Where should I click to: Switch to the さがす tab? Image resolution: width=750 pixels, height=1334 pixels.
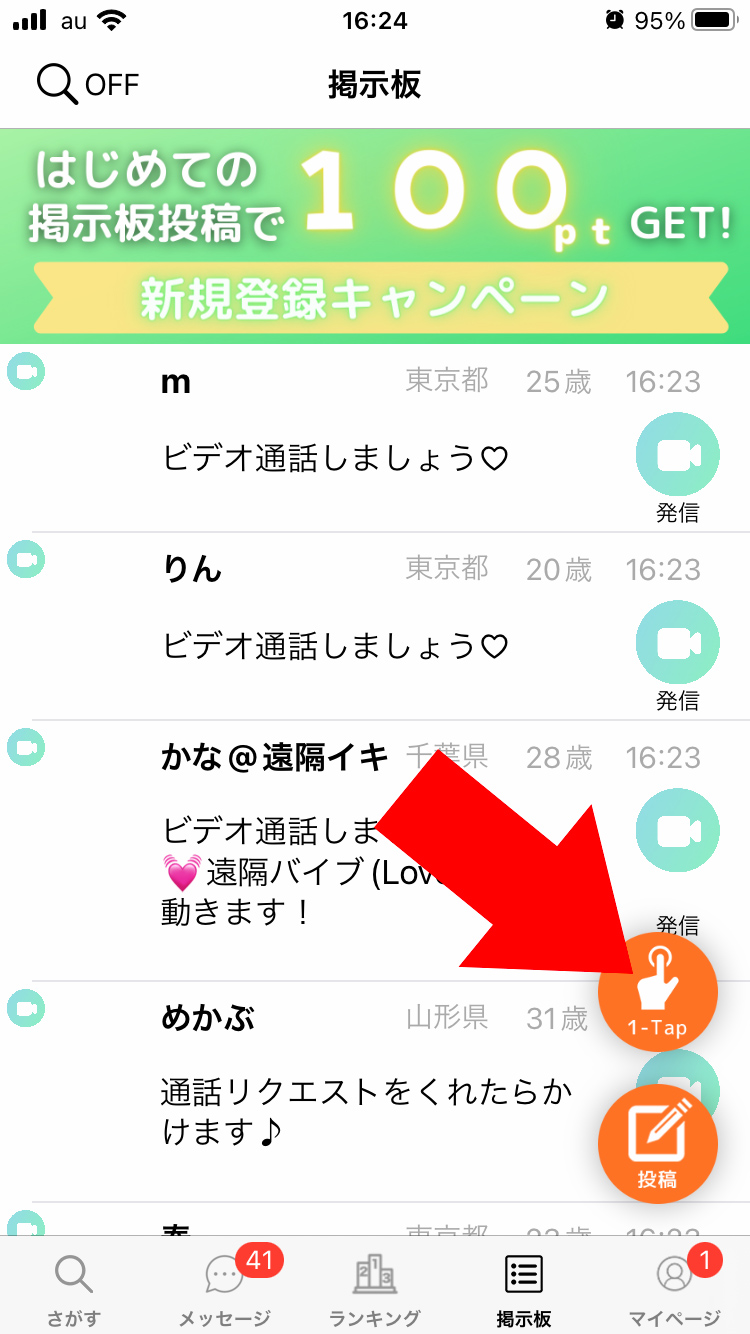[x=74, y=1289]
